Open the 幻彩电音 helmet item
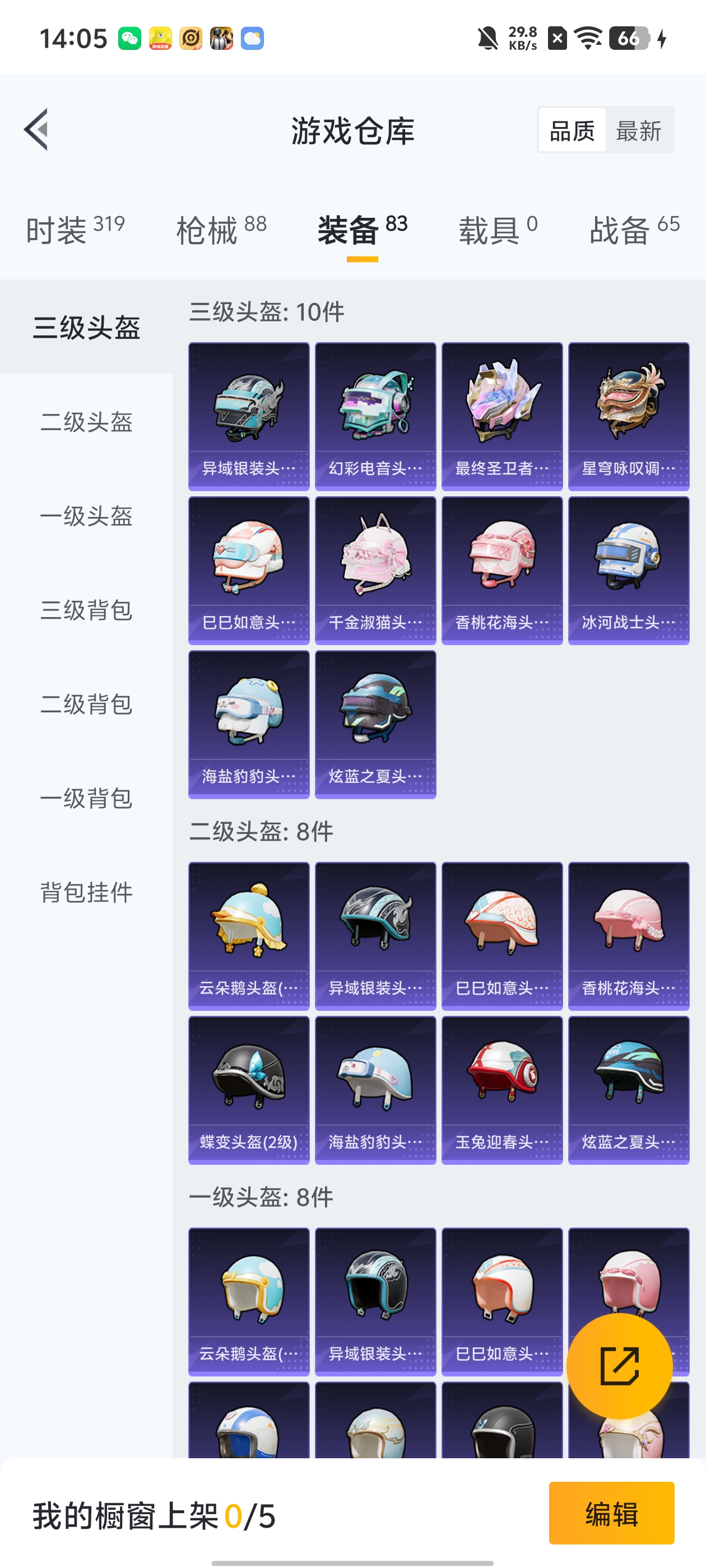This screenshot has width=706, height=1568. [x=375, y=416]
